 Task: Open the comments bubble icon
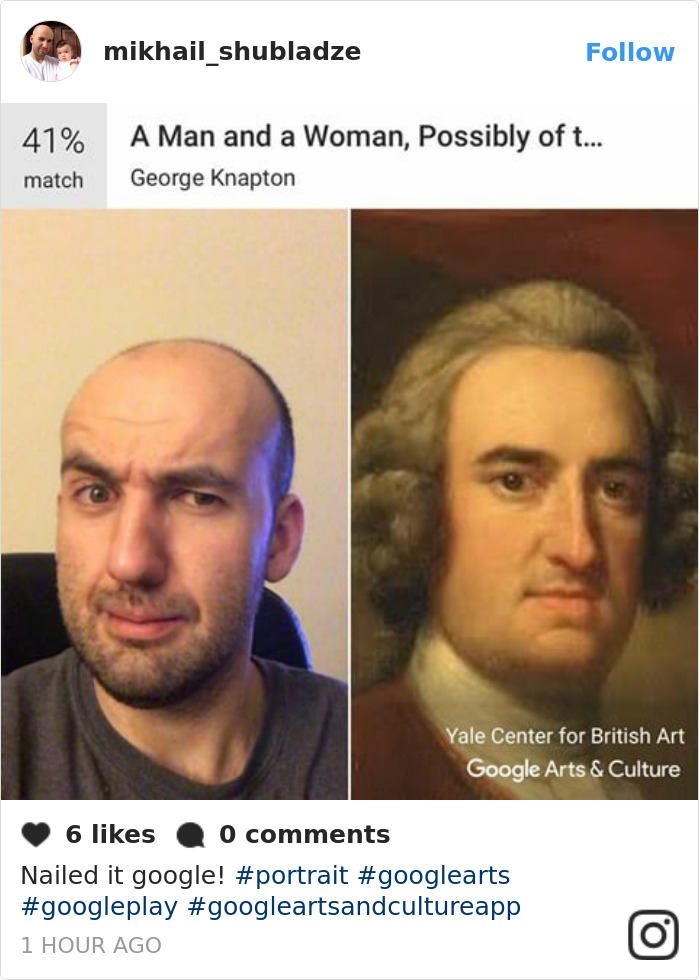[x=190, y=835]
